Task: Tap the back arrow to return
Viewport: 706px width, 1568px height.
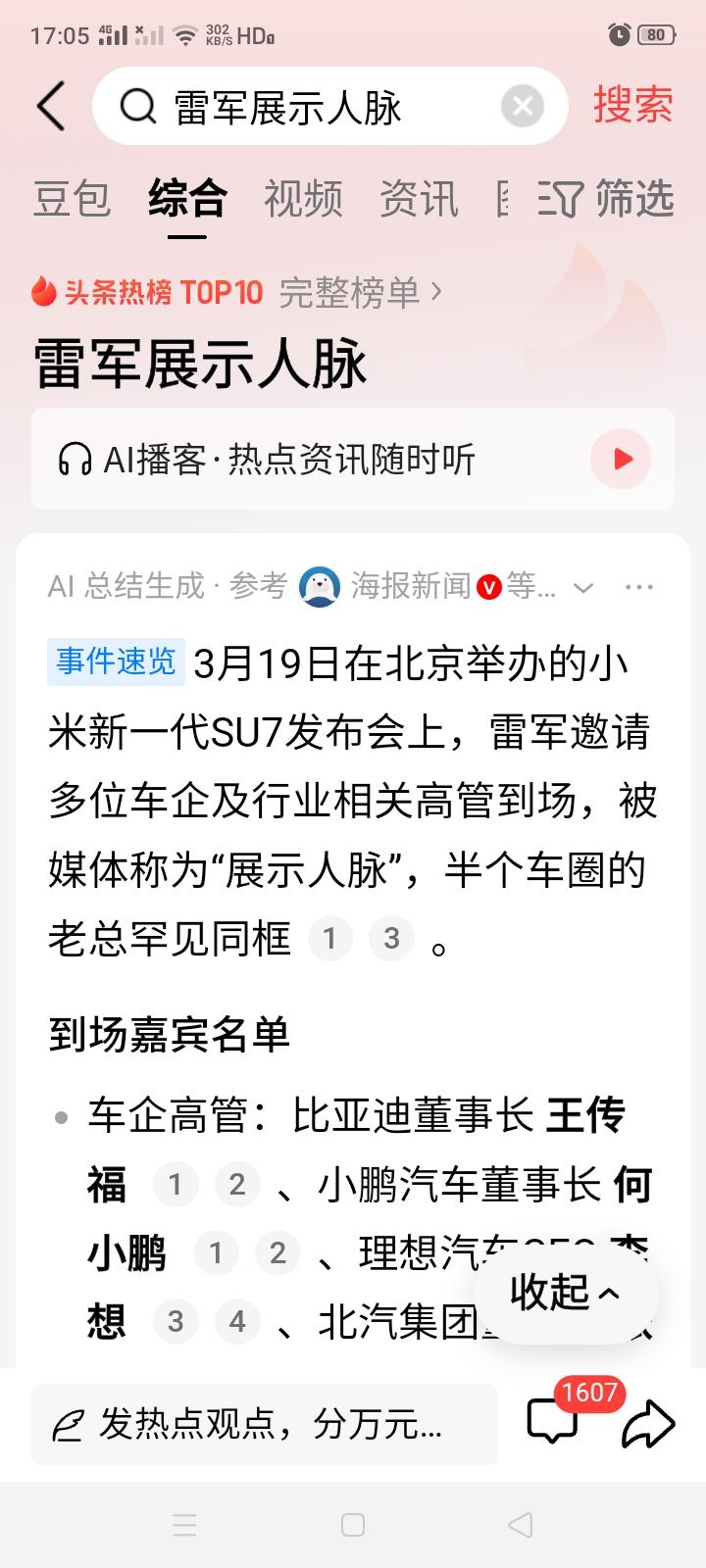Action: 49,106
